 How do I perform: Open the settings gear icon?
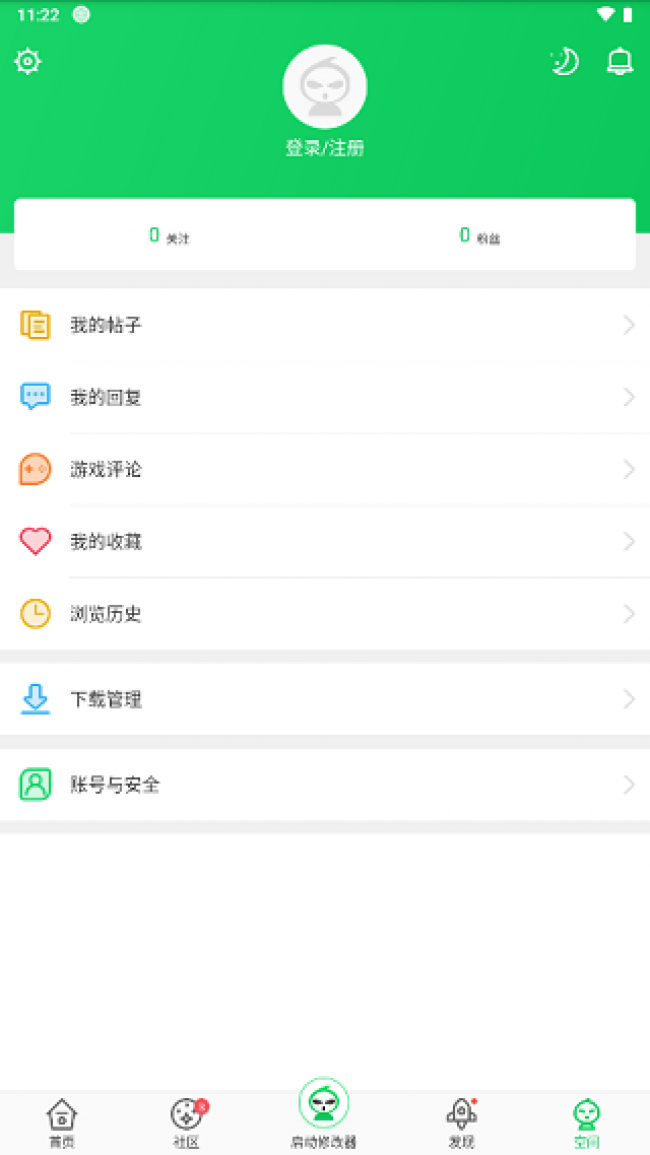click(x=28, y=61)
